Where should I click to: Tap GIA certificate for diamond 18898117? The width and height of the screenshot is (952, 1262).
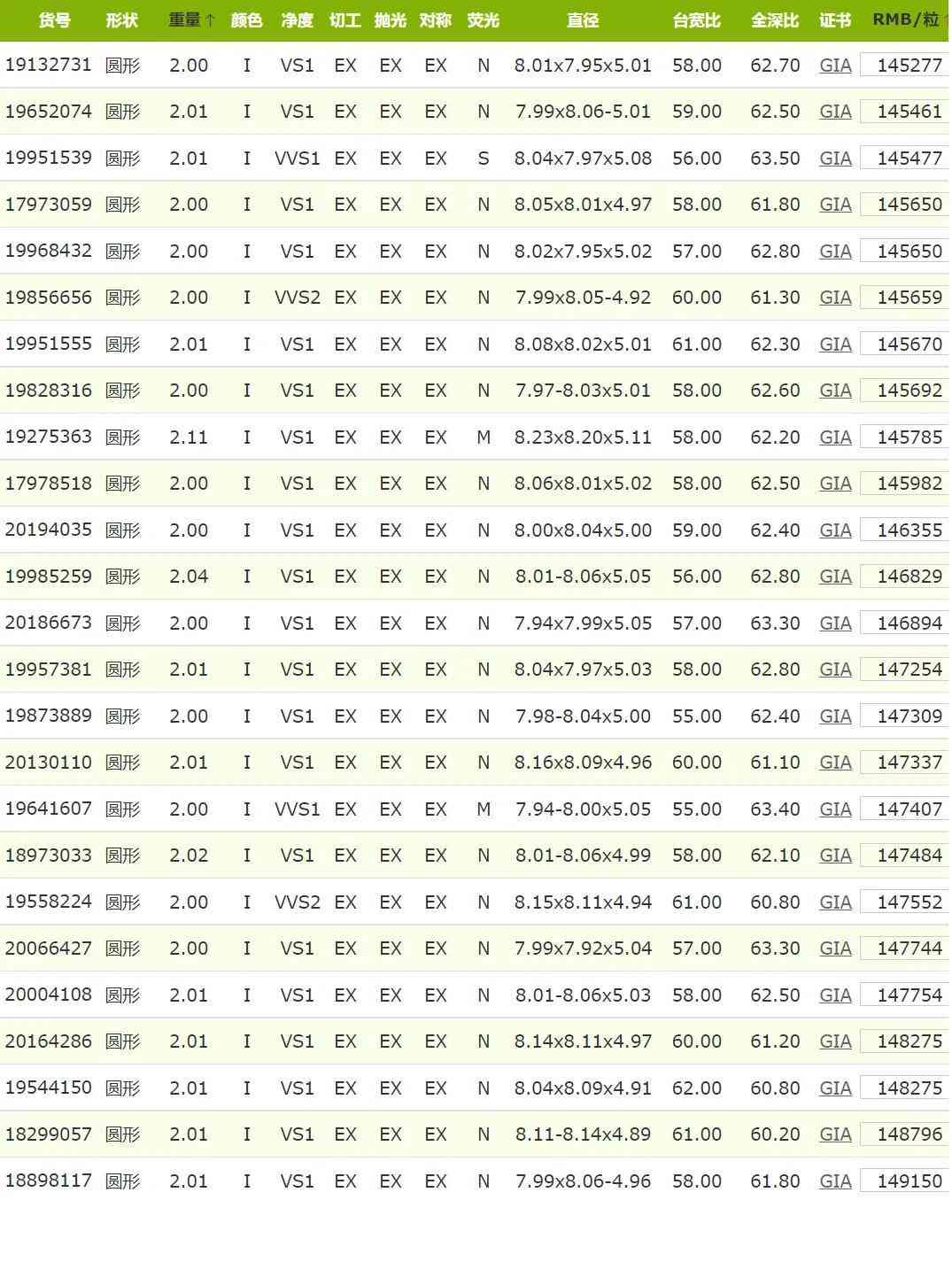pos(835,1181)
